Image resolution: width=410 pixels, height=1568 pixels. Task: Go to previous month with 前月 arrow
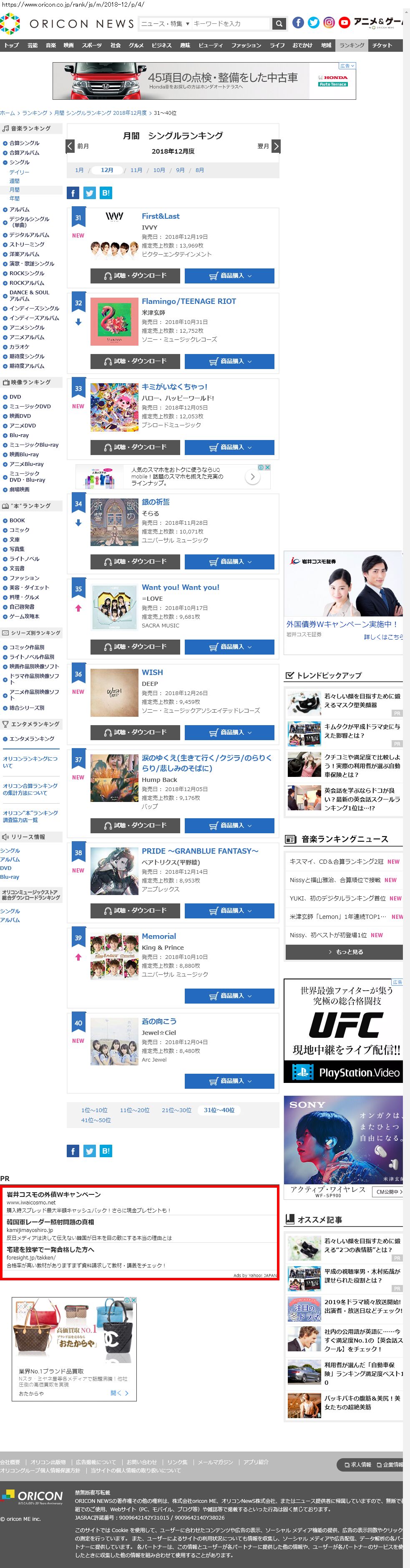pos(70,146)
